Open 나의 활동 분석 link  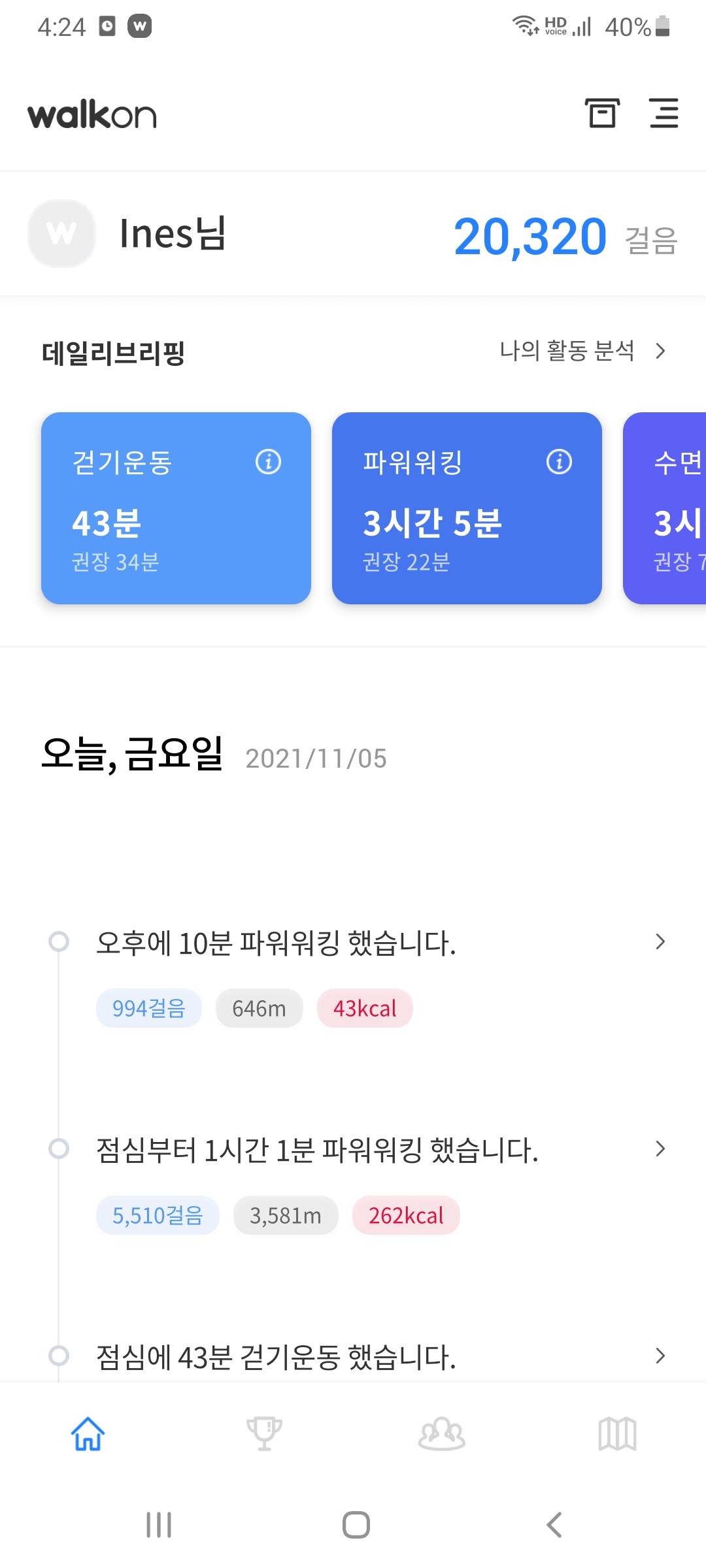pos(582,351)
